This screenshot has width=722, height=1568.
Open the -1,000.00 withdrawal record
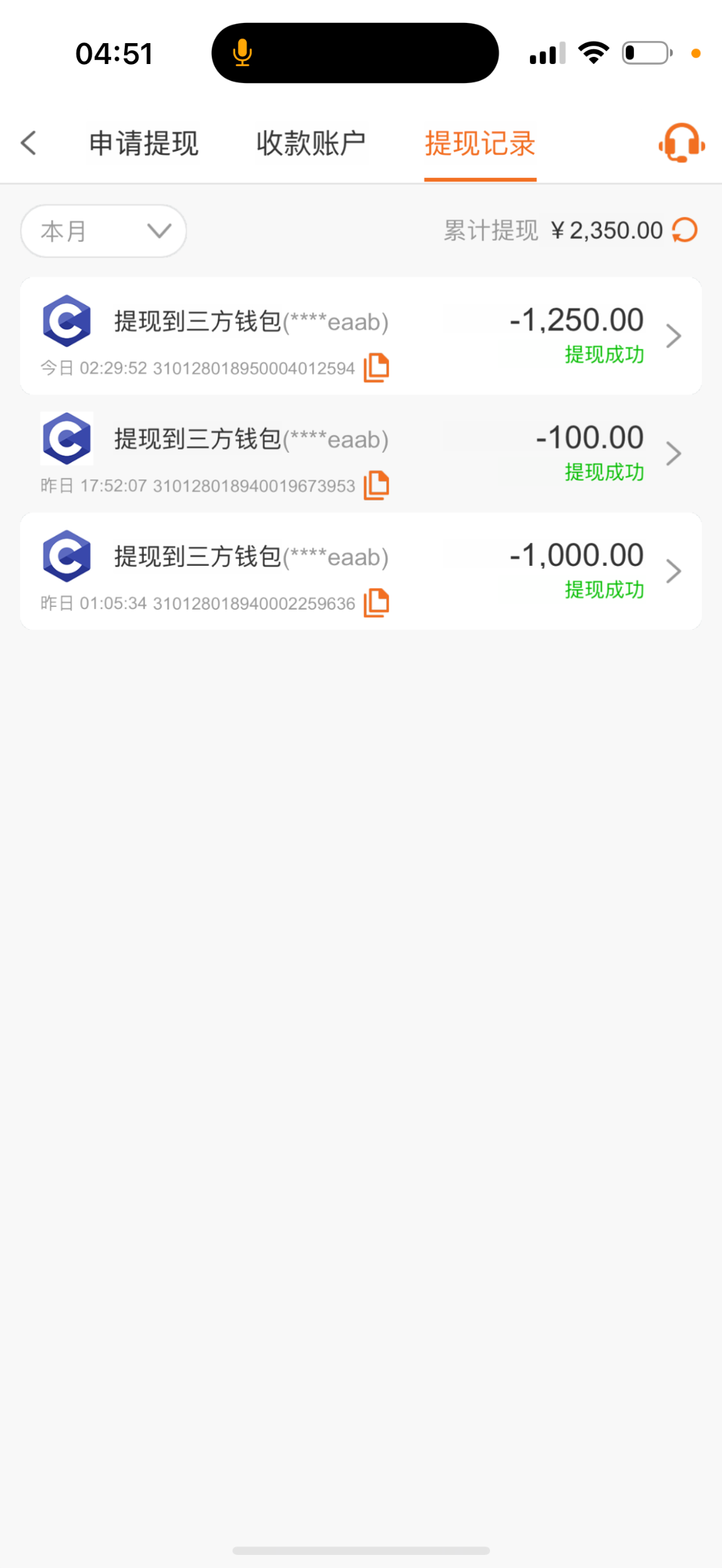(361, 571)
